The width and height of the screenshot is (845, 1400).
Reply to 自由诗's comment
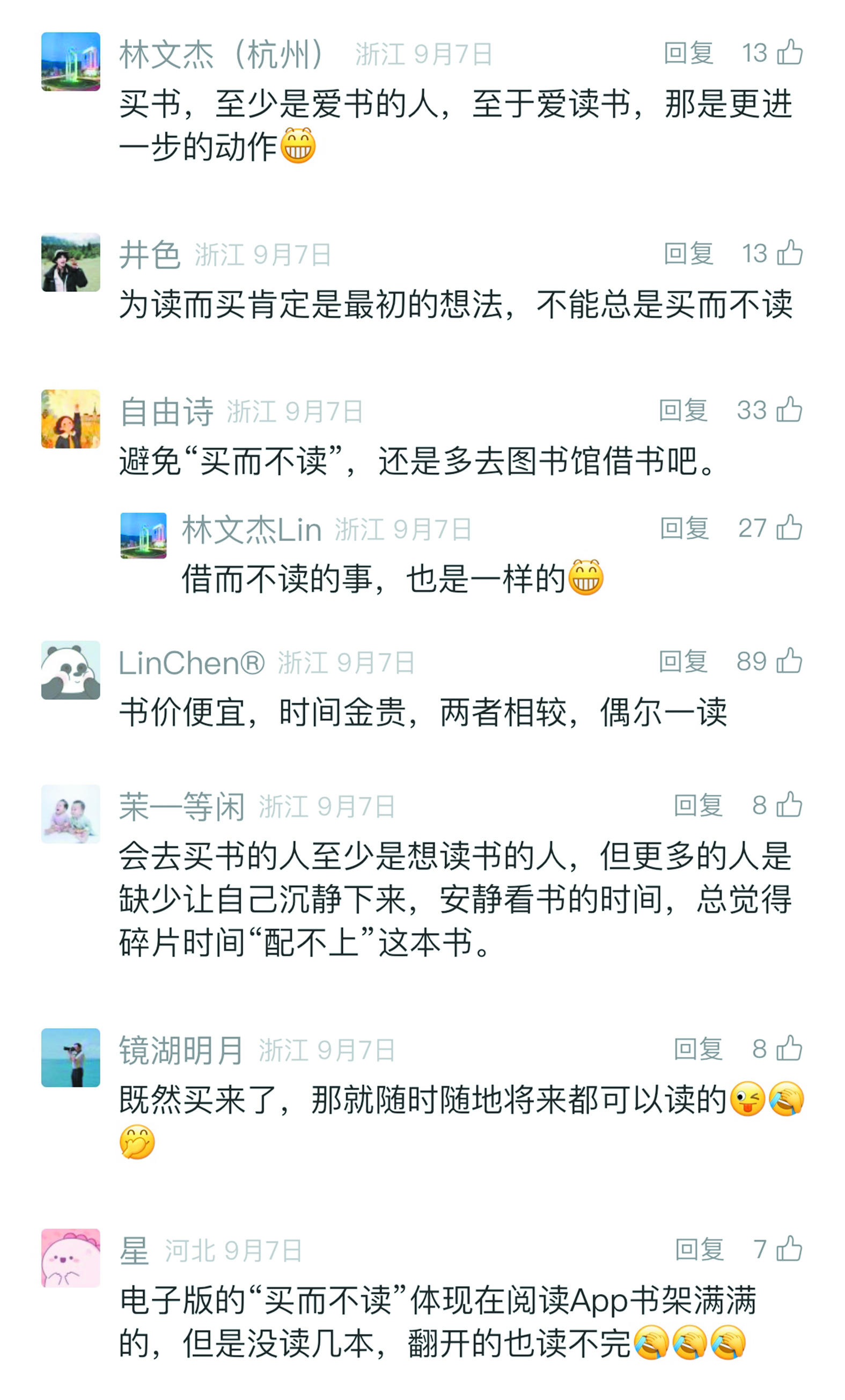[683, 410]
